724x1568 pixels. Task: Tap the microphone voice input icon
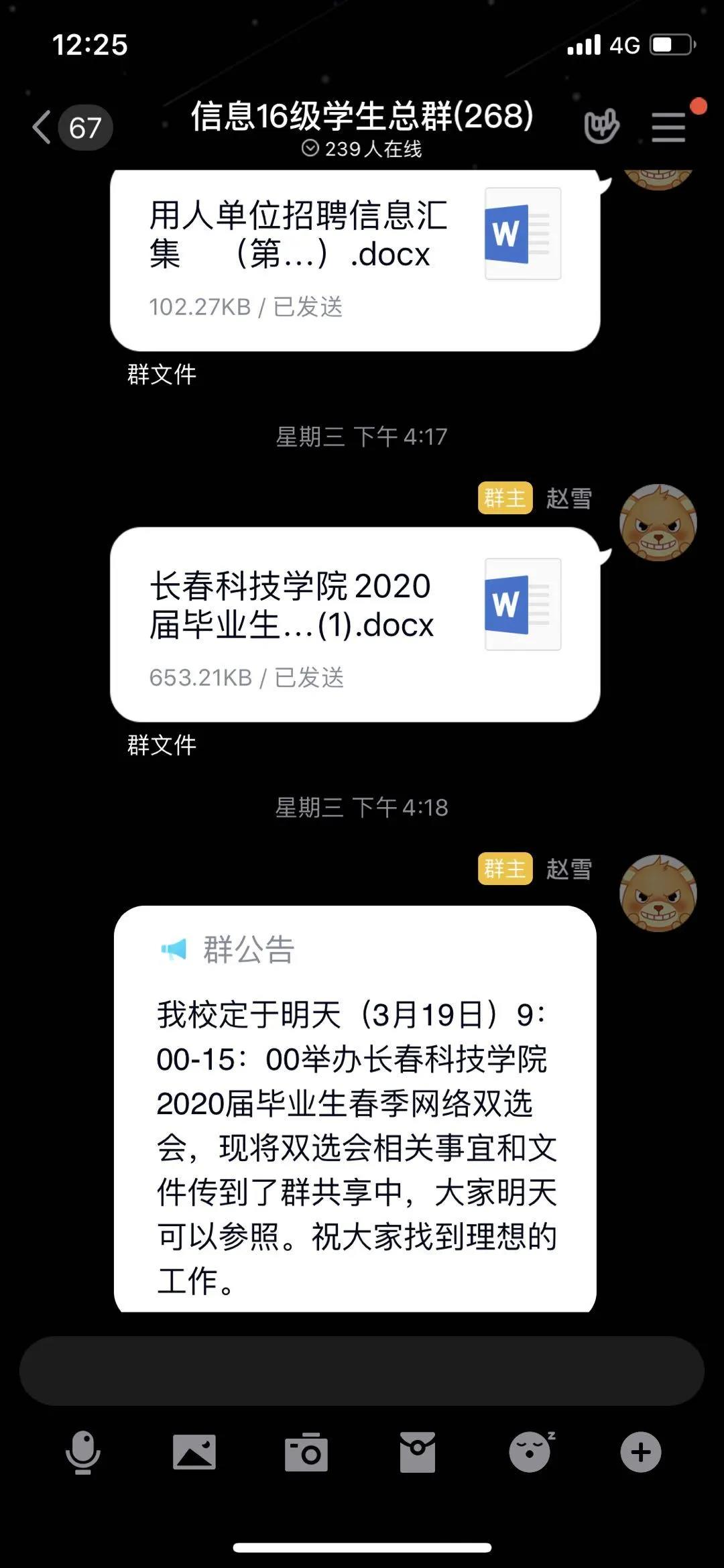pyautogui.click(x=83, y=1453)
